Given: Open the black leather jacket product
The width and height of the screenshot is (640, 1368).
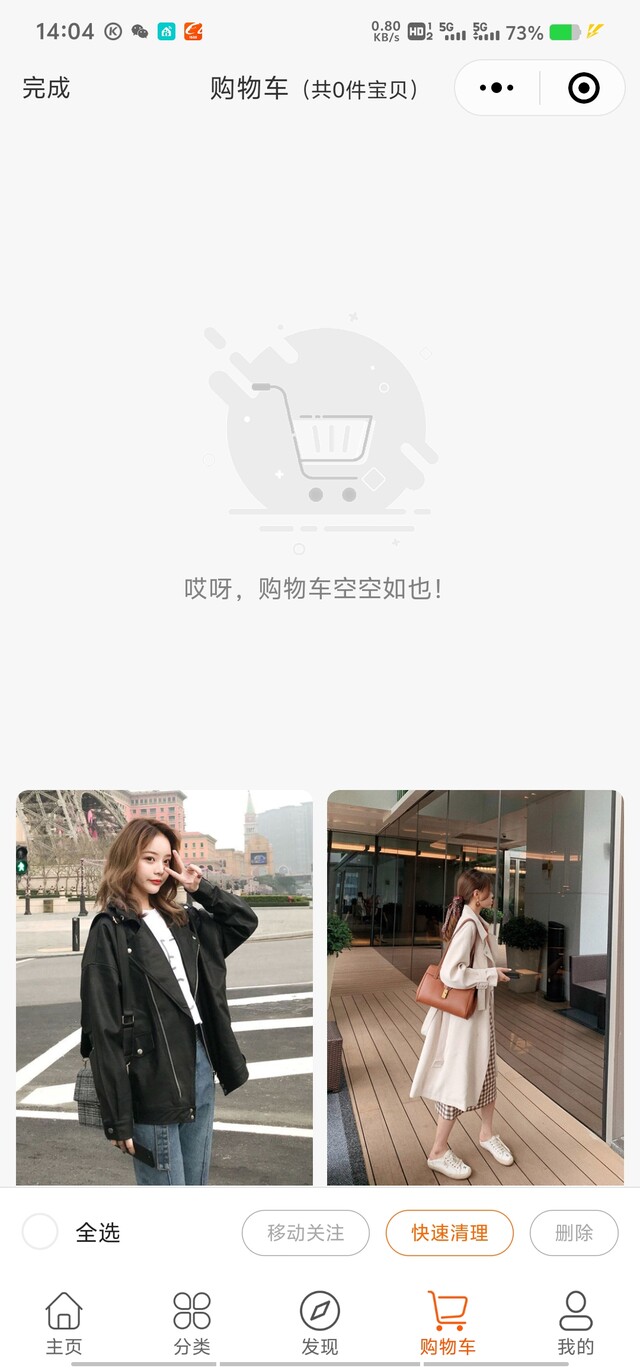Looking at the screenshot, I should click(x=164, y=987).
